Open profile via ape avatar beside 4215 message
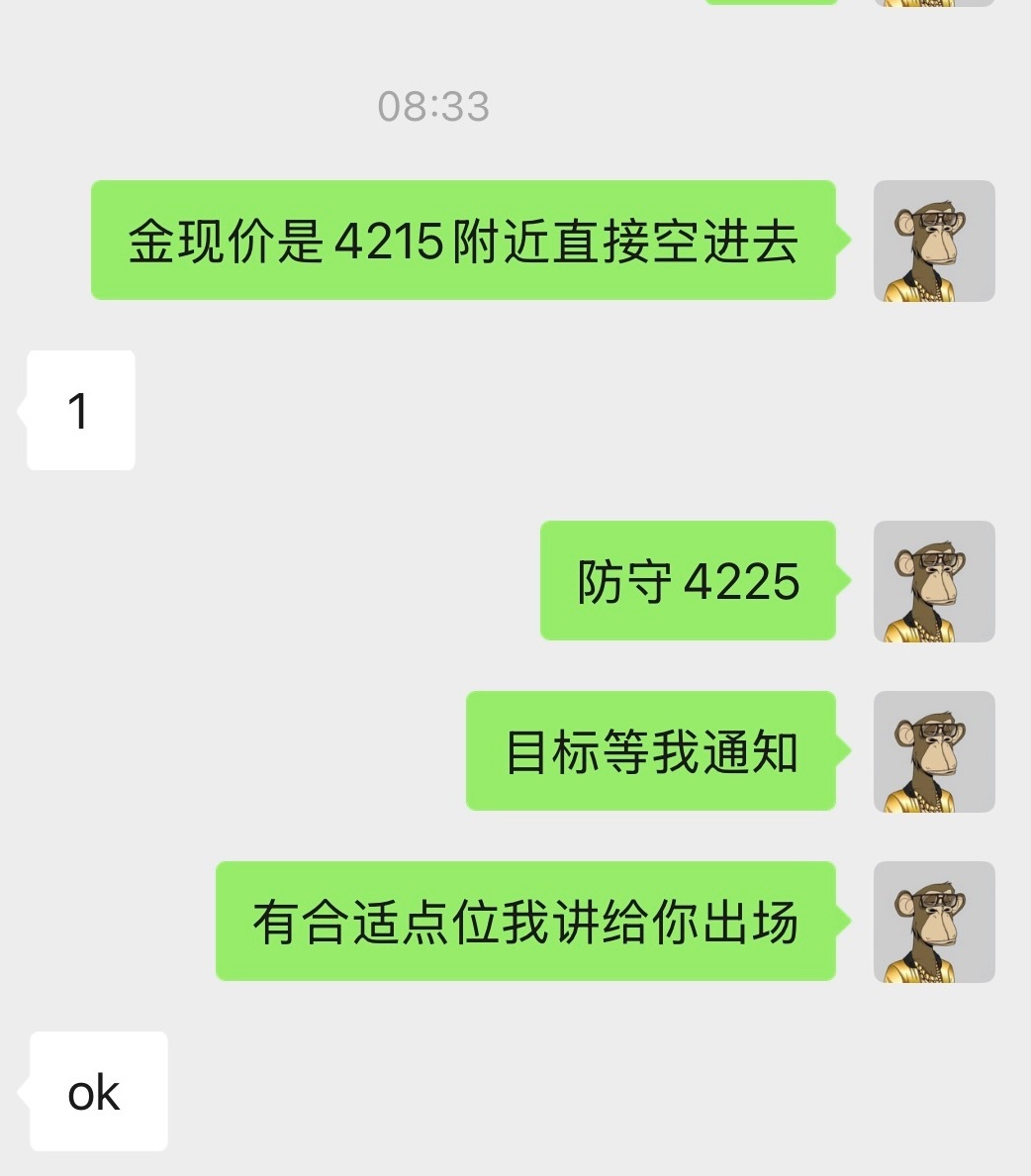 click(x=932, y=240)
